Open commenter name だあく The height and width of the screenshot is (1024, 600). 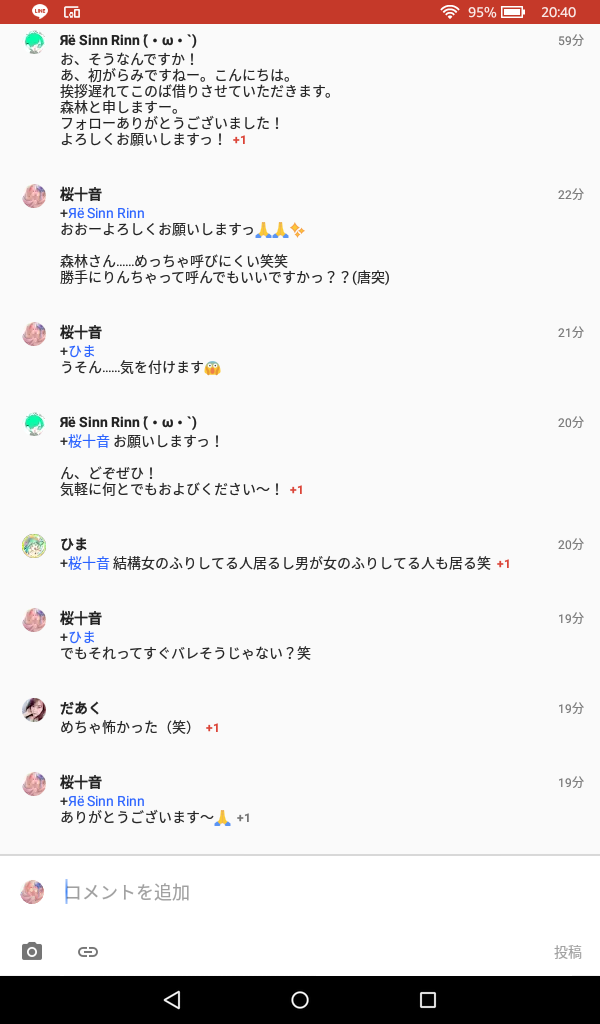(x=80, y=708)
